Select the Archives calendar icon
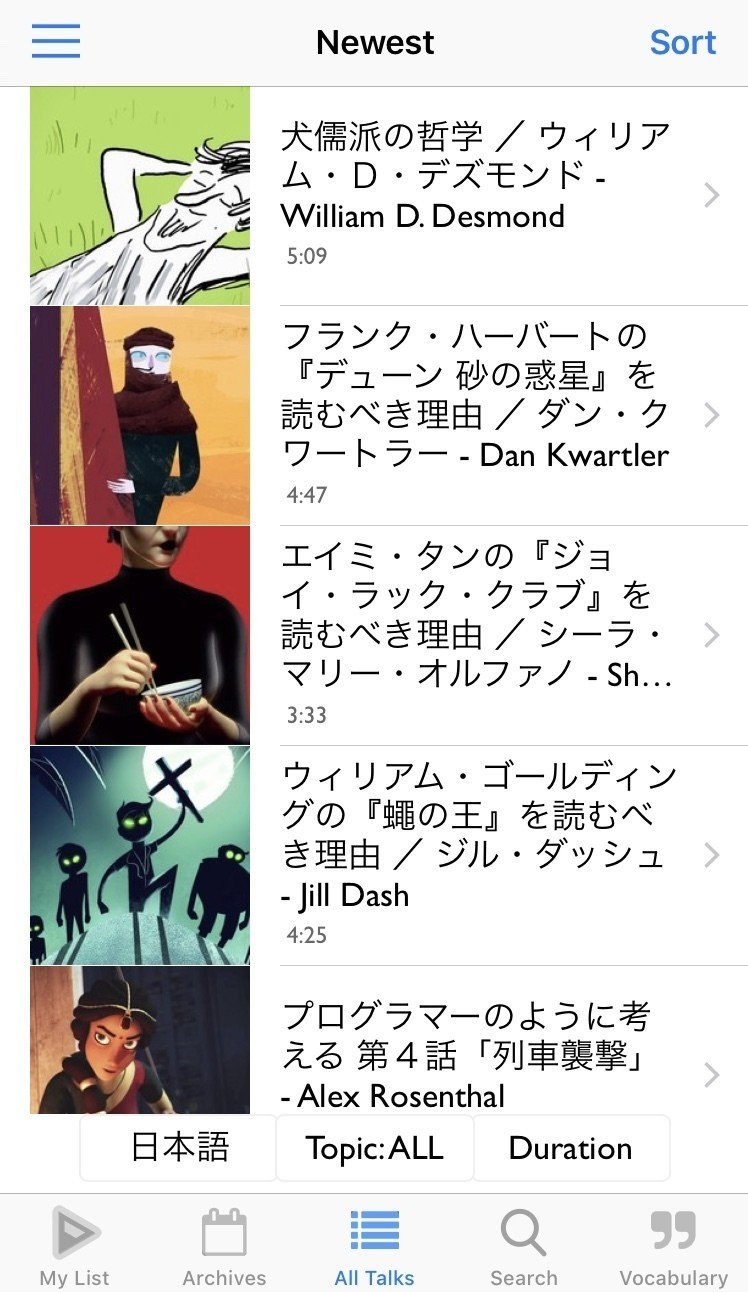 tap(224, 1232)
